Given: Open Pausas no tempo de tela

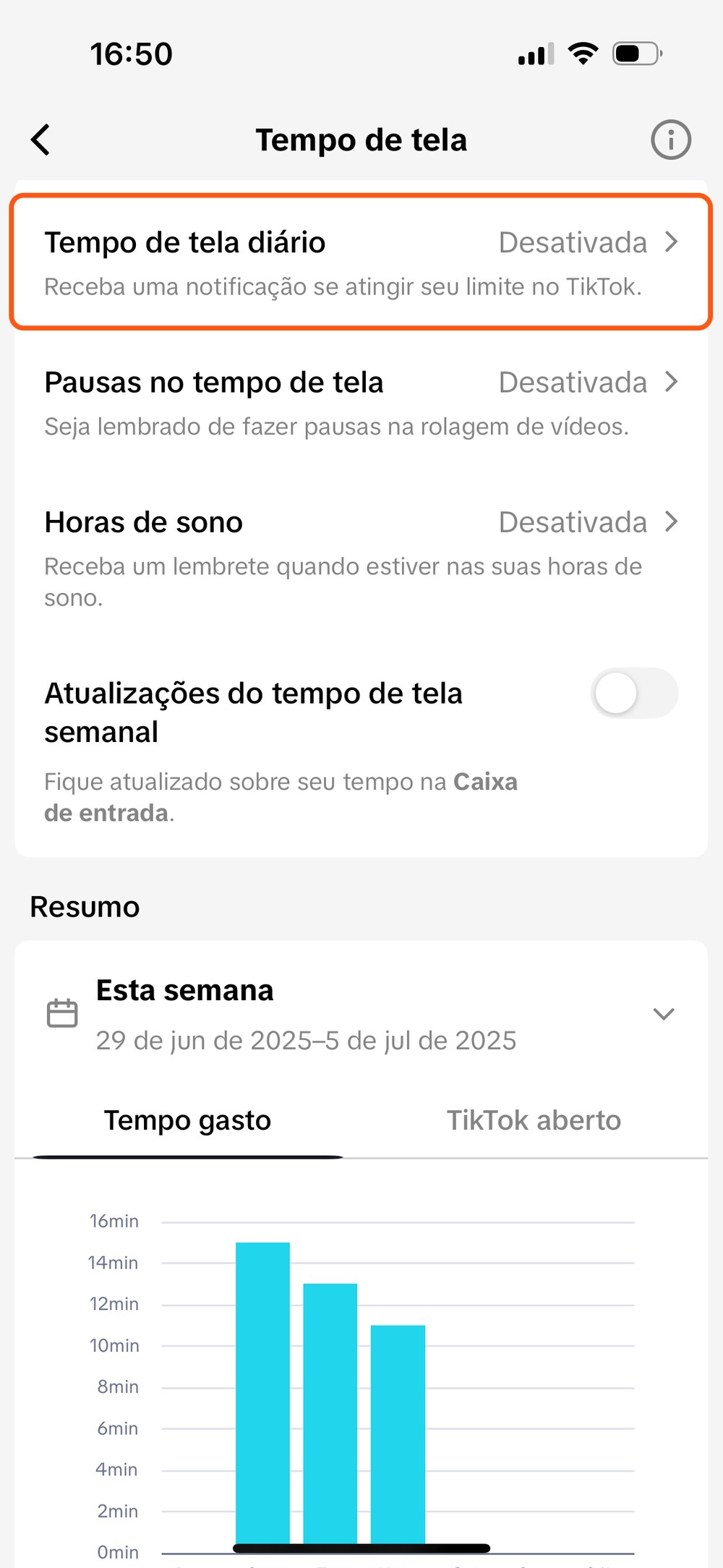Looking at the screenshot, I should click(x=361, y=402).
